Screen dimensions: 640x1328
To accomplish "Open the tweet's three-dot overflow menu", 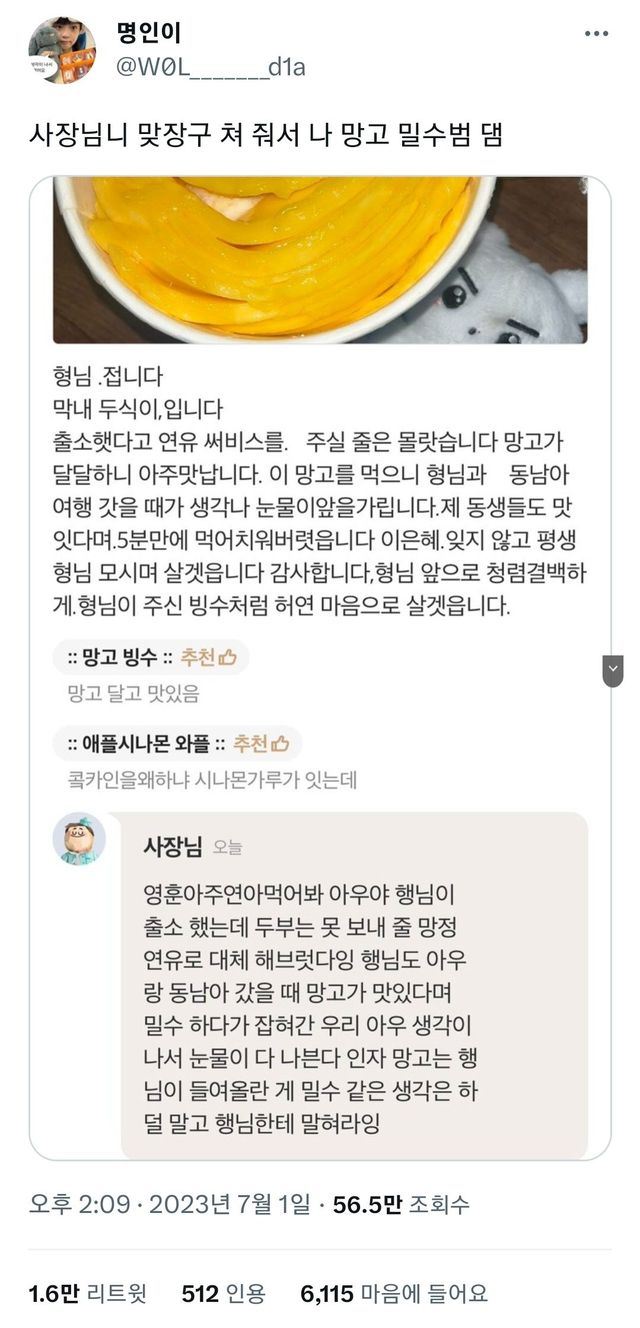I will coord(596,34).
